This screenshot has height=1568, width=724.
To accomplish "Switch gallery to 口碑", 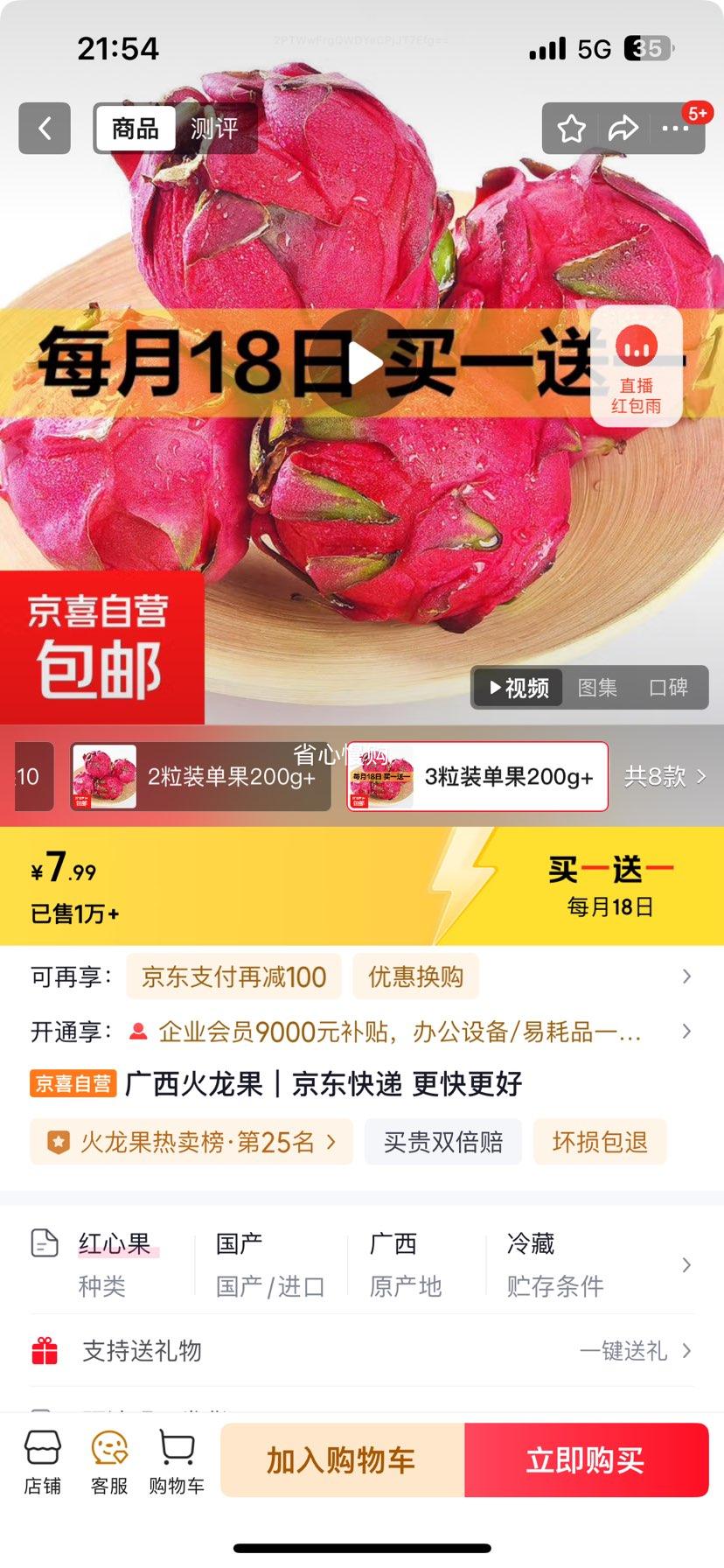I will (668, 688).
